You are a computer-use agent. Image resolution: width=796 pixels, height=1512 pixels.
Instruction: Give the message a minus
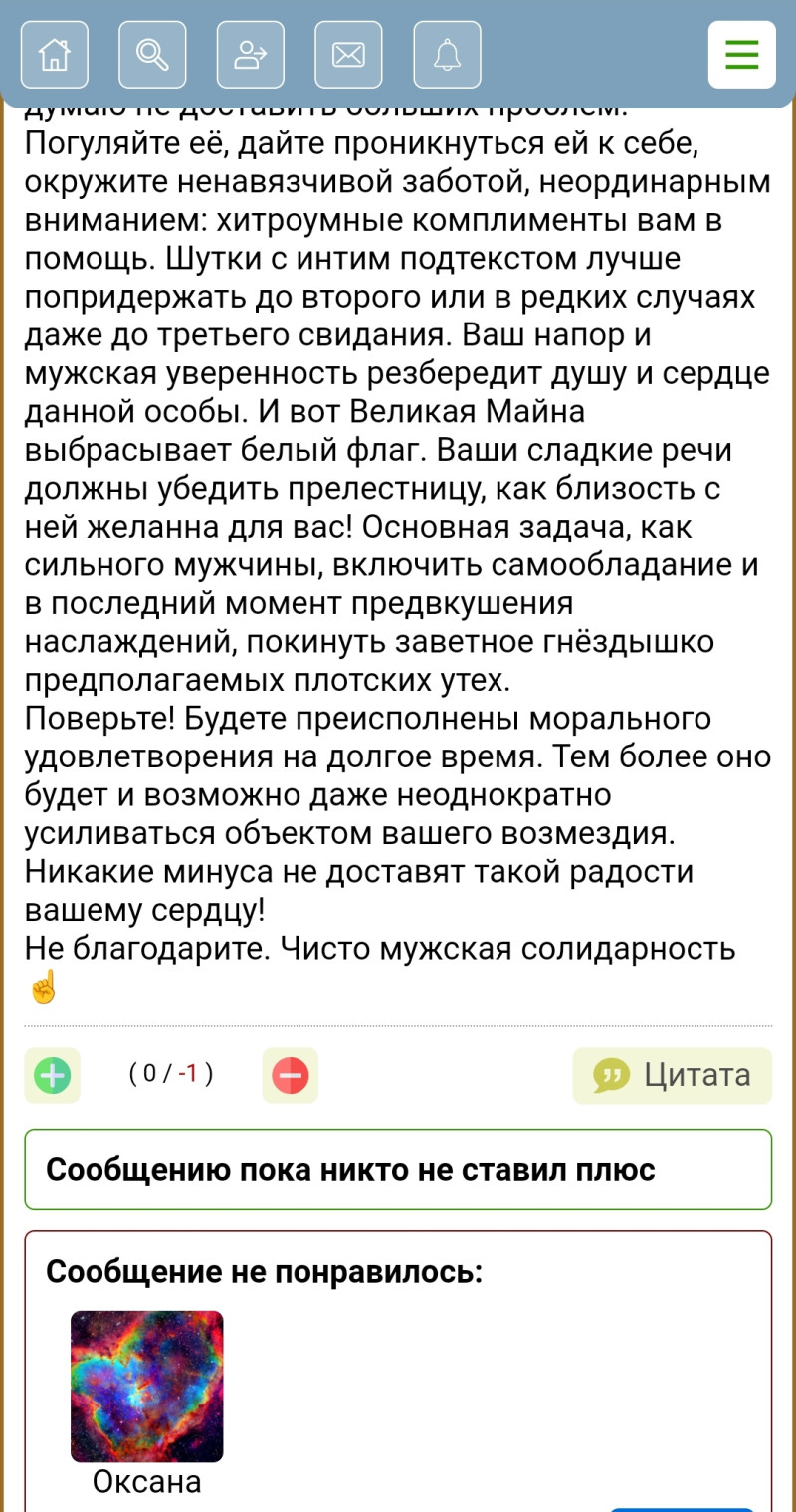[x=291, y=1075]
